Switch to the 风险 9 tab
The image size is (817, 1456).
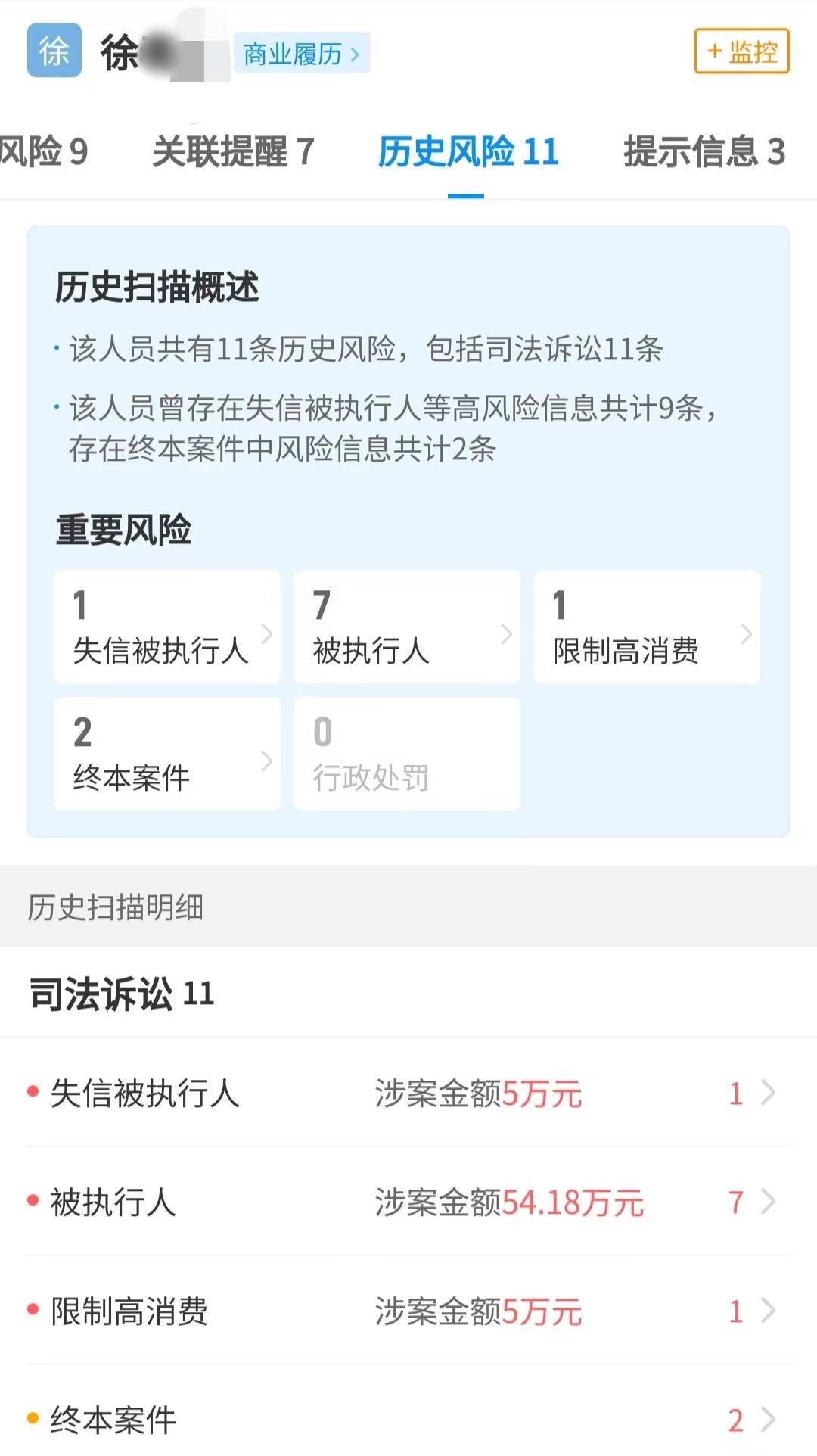(x=44, y=151)
